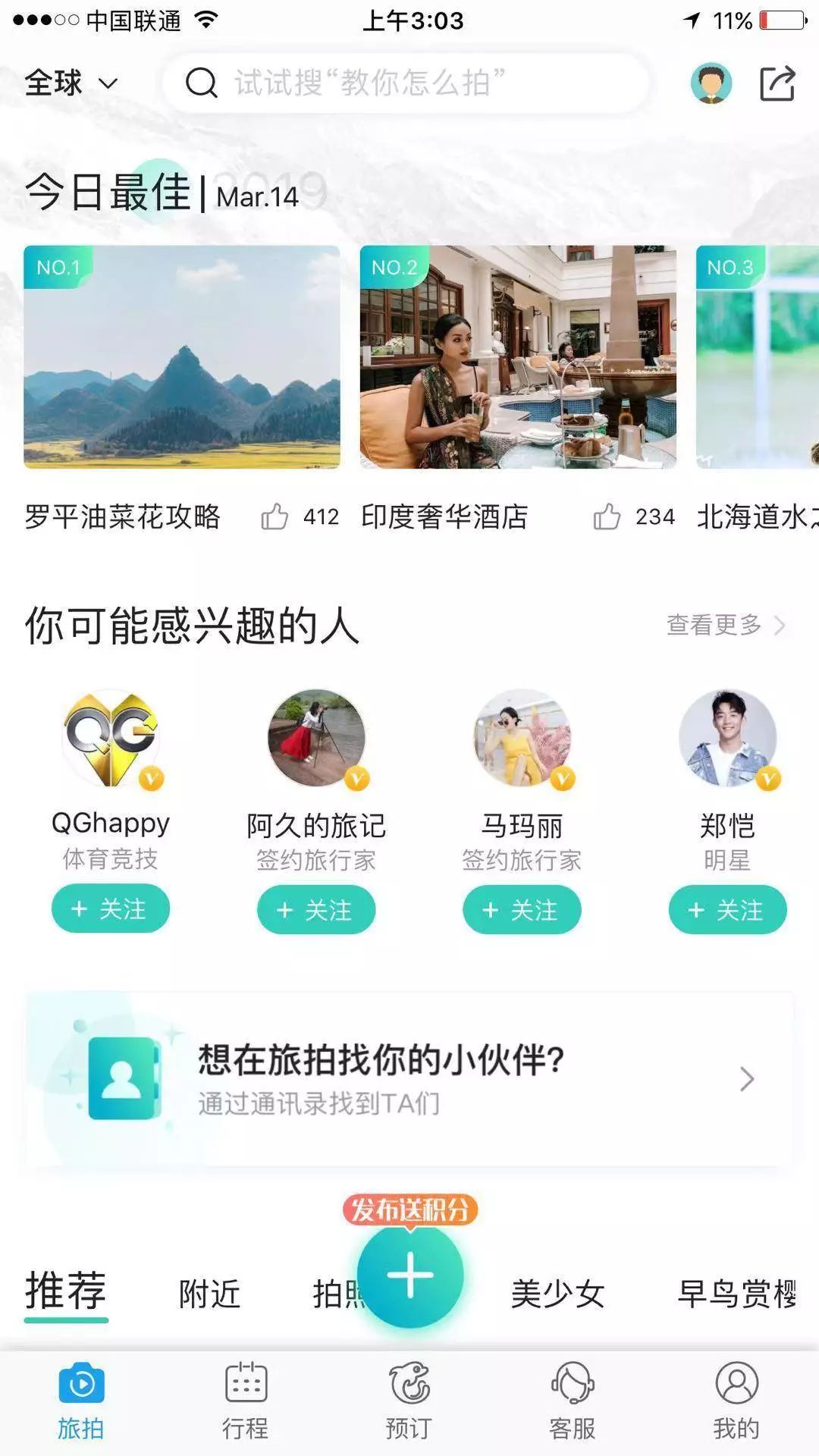Open the profile avatar icon
The height and width of the screenshot is (1456, 819).
[x=711, y=83]
